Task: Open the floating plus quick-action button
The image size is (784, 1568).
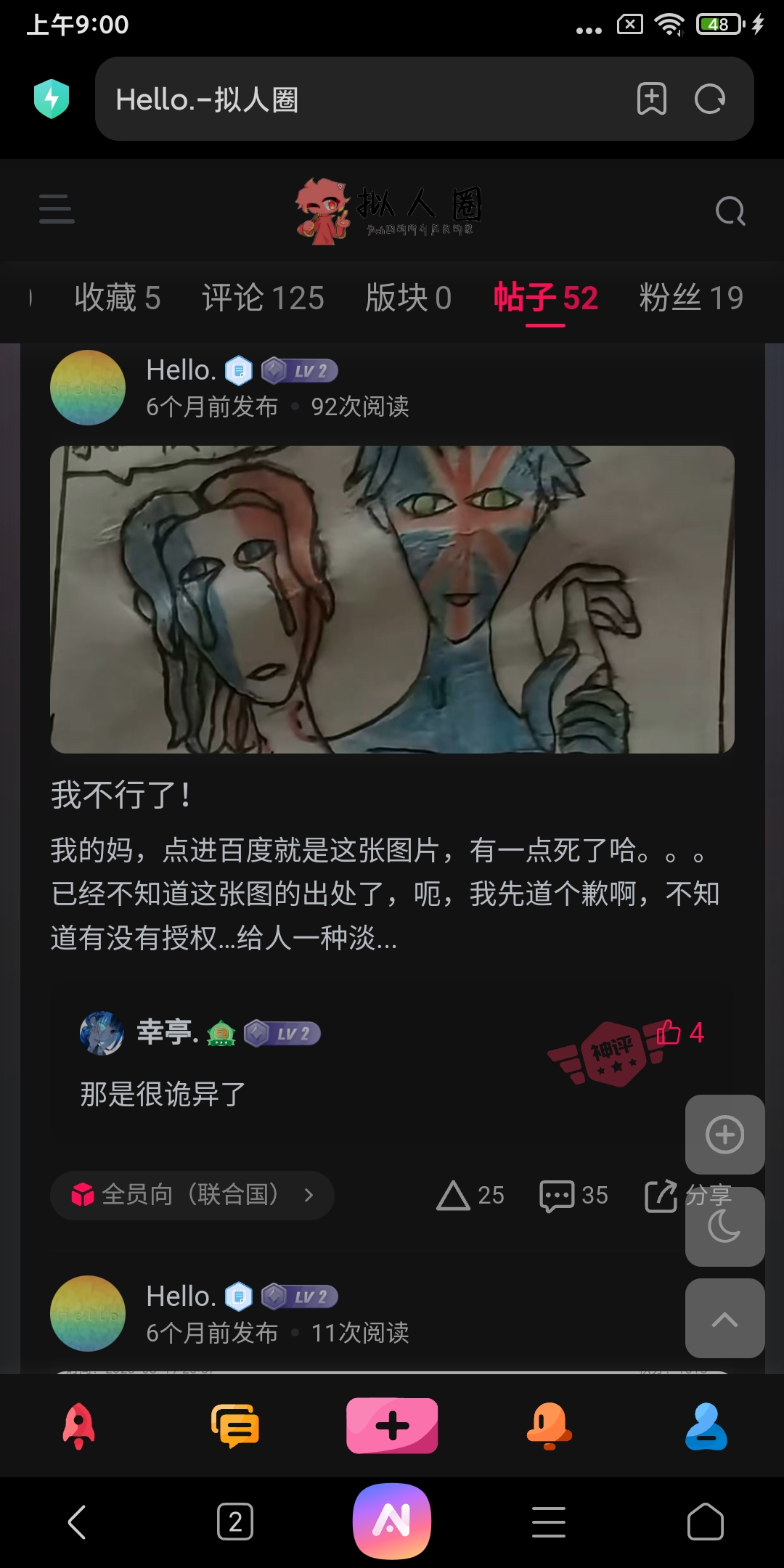Action: [724, 1134]
